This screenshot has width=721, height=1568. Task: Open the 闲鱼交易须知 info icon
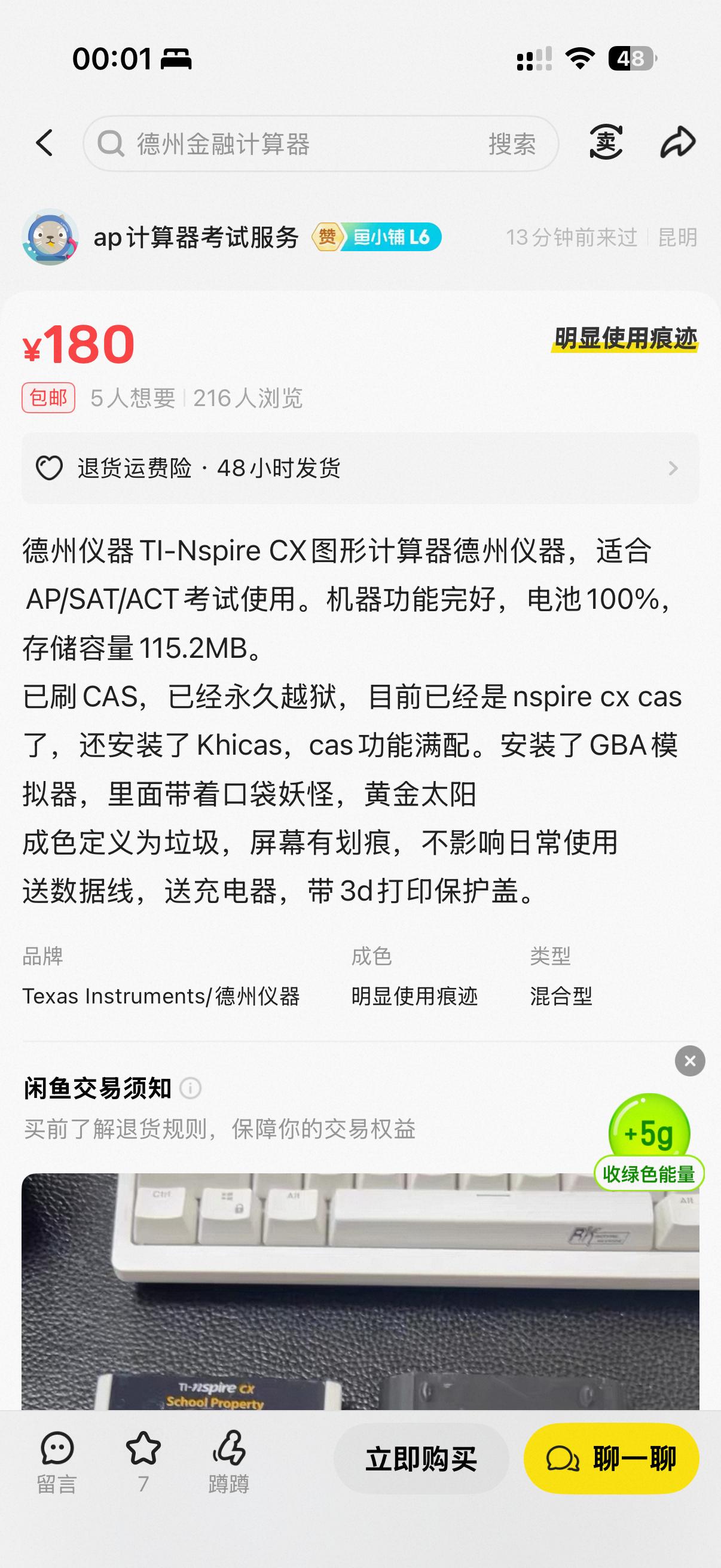point(191,1088)
